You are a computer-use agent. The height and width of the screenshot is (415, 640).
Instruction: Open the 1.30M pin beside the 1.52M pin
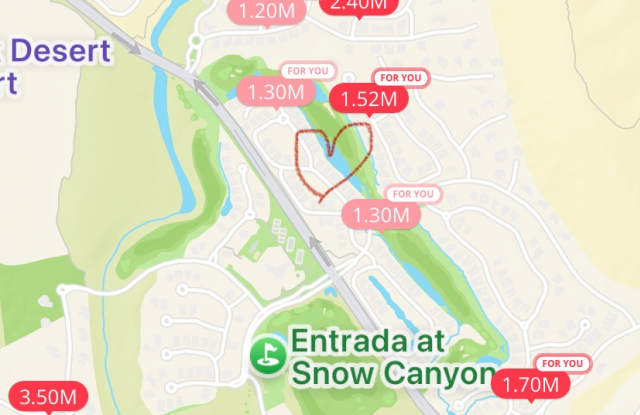(x=276, y=92)
